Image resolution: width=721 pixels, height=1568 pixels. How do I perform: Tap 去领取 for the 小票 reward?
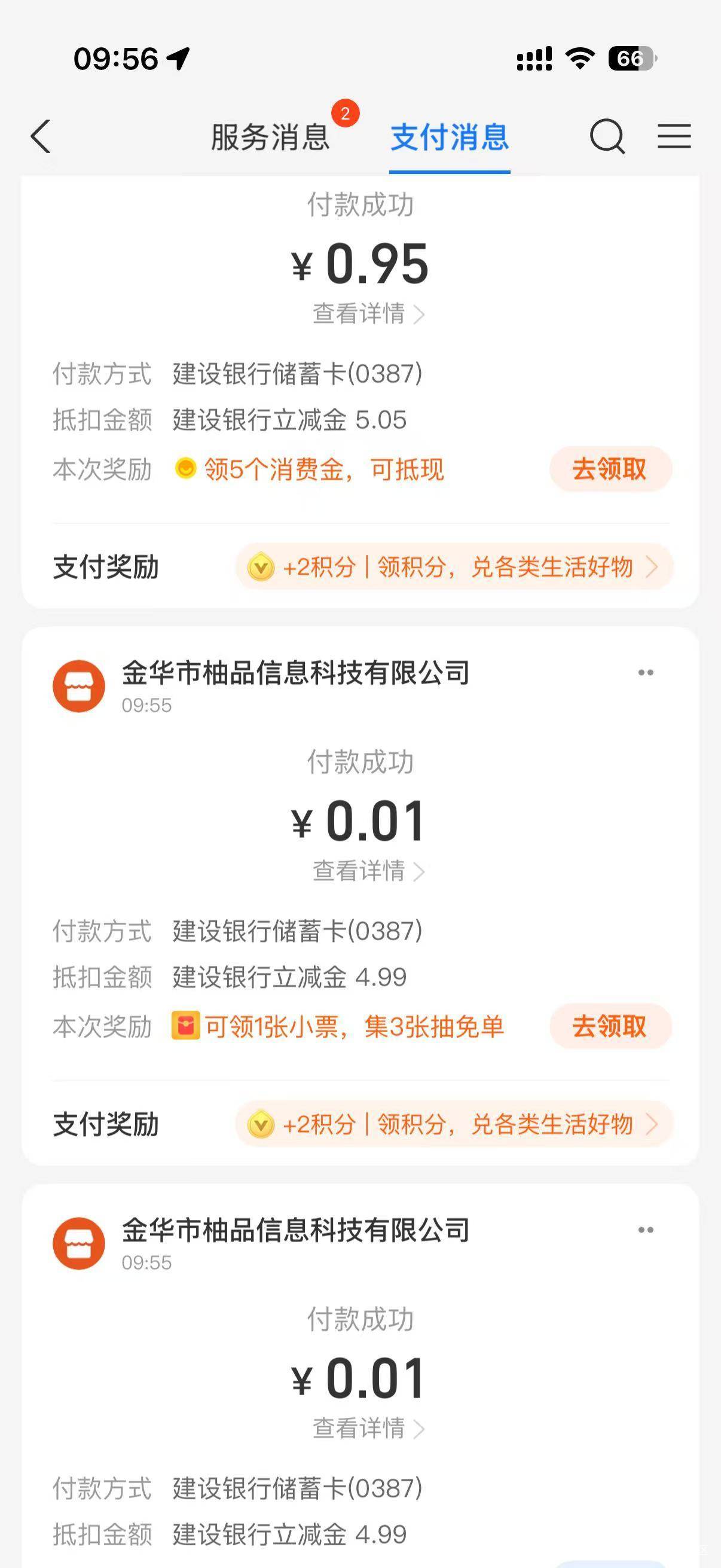(610, 1027)
